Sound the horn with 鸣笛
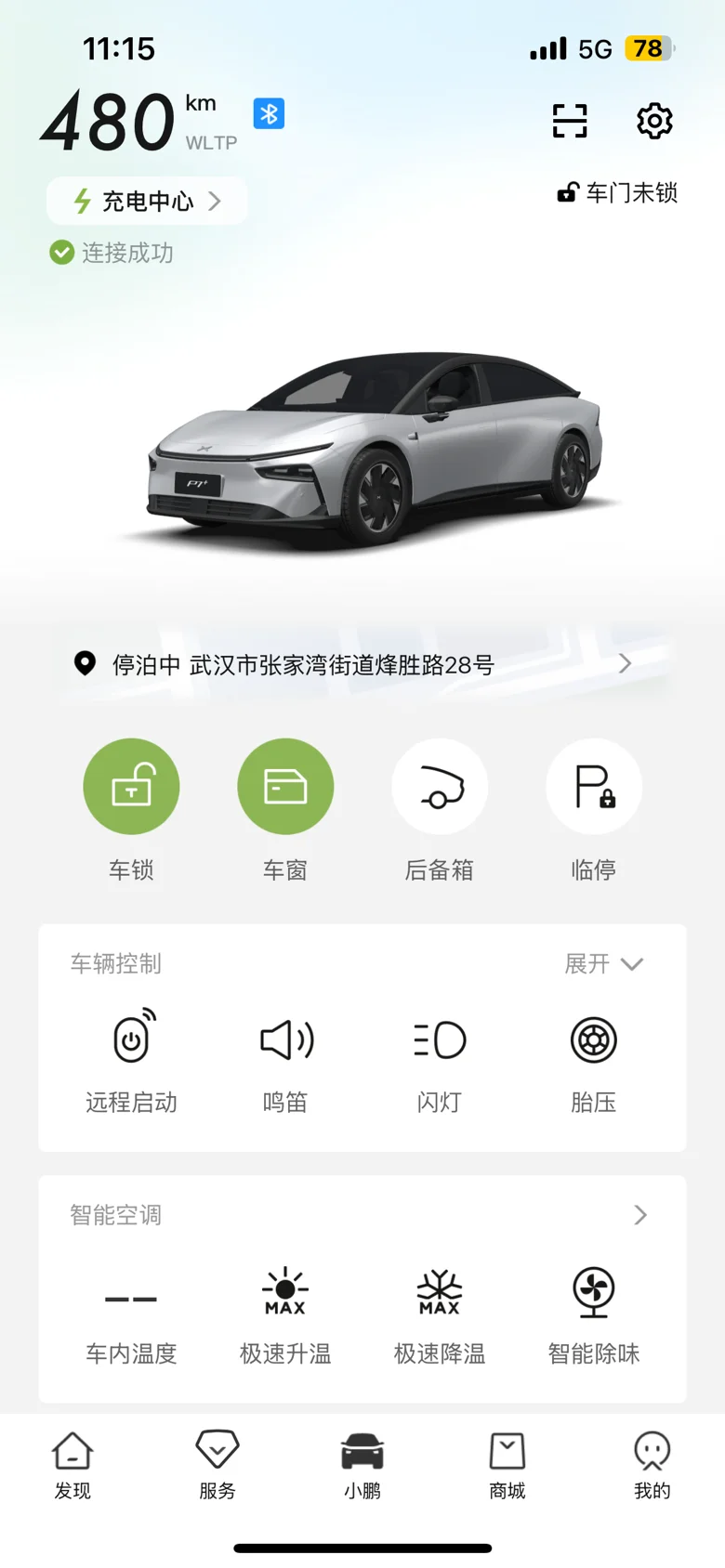Viewport: 725px width, 1568px height. tap(285, 1061)
